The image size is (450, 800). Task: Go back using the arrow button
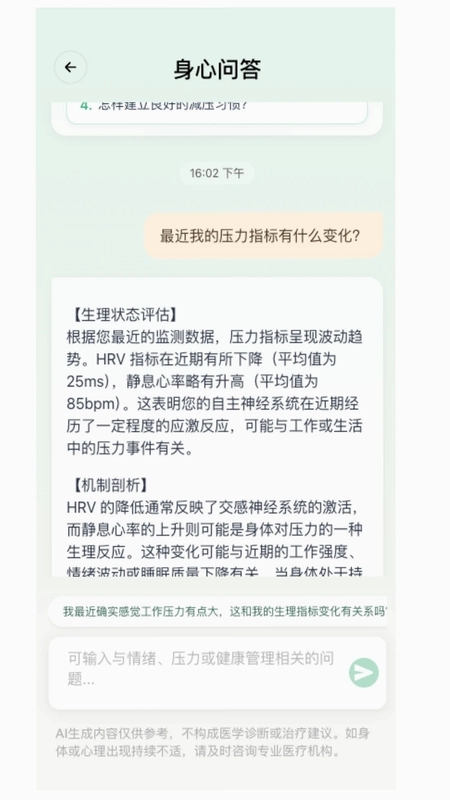(x=70, y=67)
